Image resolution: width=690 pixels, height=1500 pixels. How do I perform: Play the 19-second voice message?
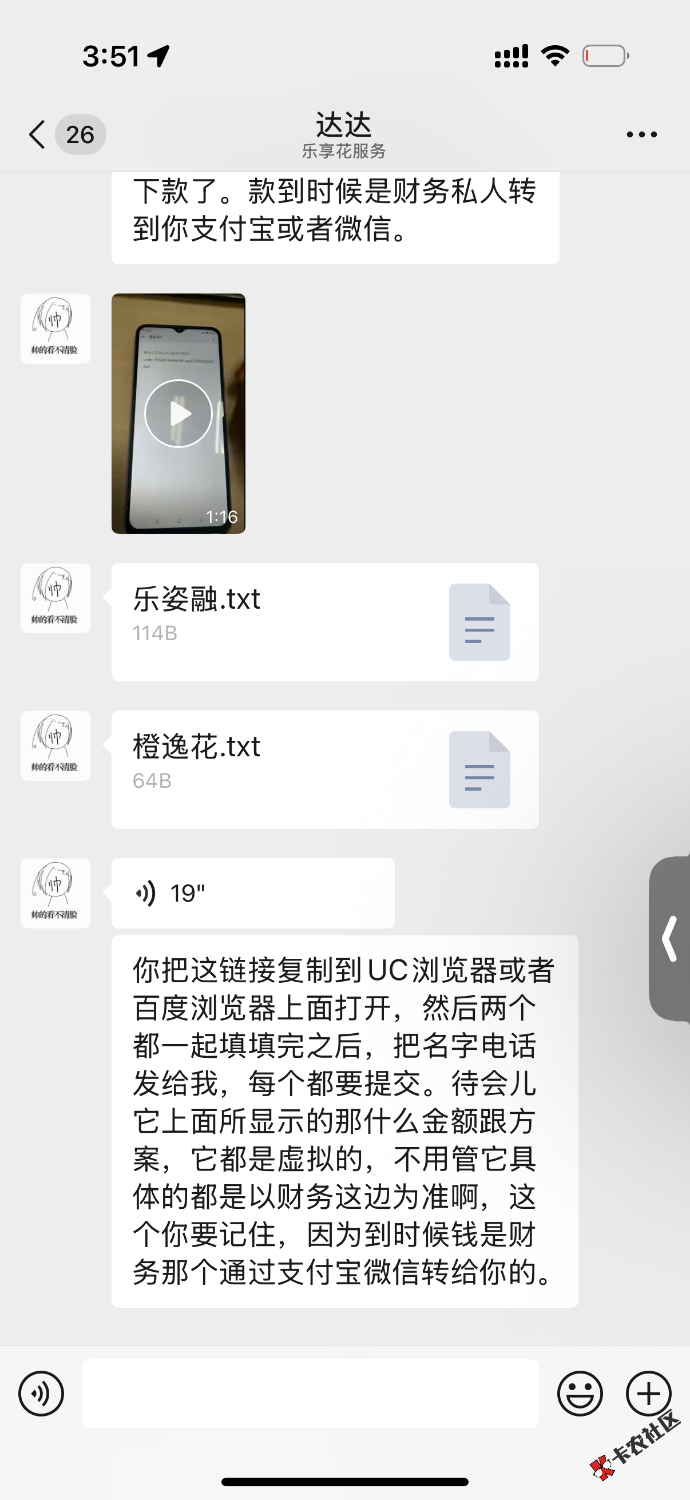pyautogui.click(x=252, y=893)
